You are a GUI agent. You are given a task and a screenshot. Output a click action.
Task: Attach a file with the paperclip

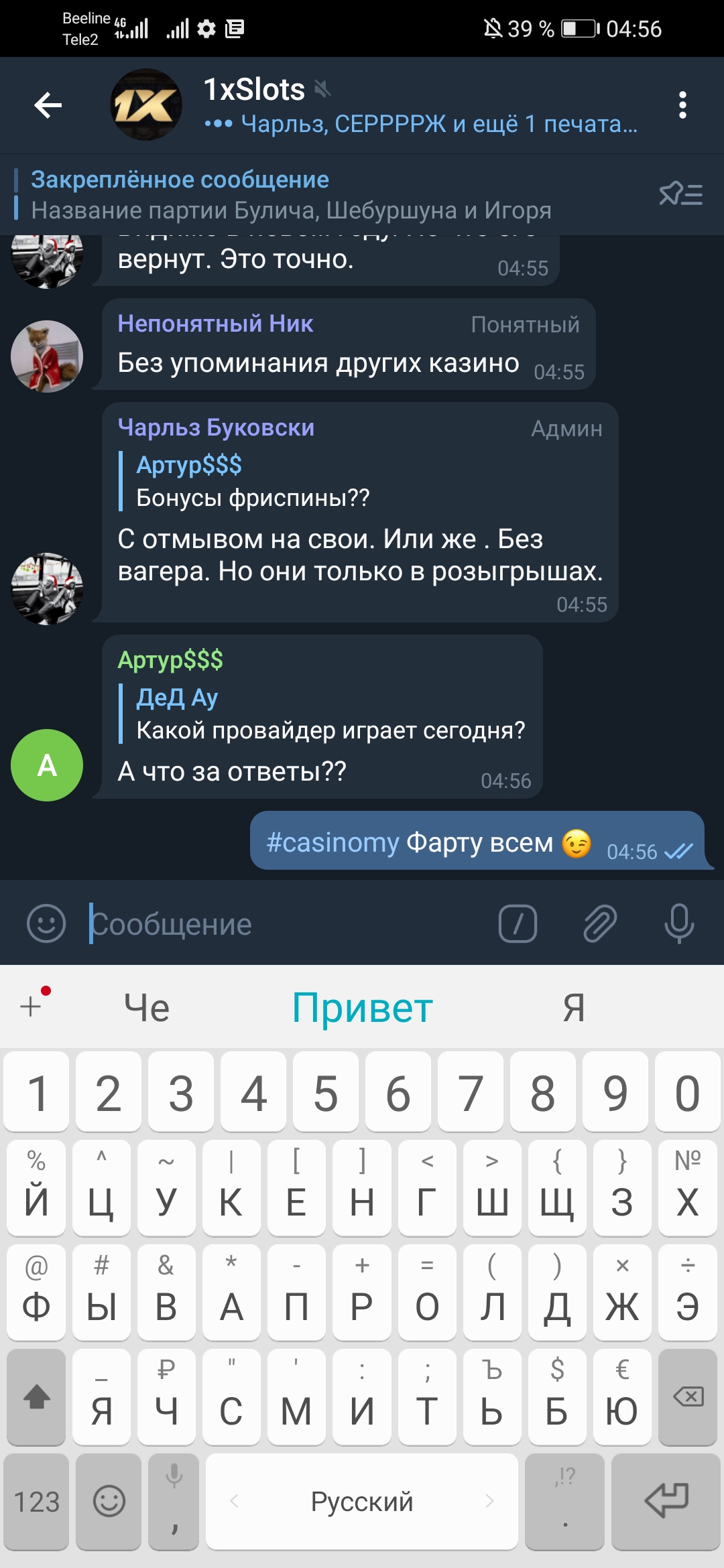[x=599, y=924]
